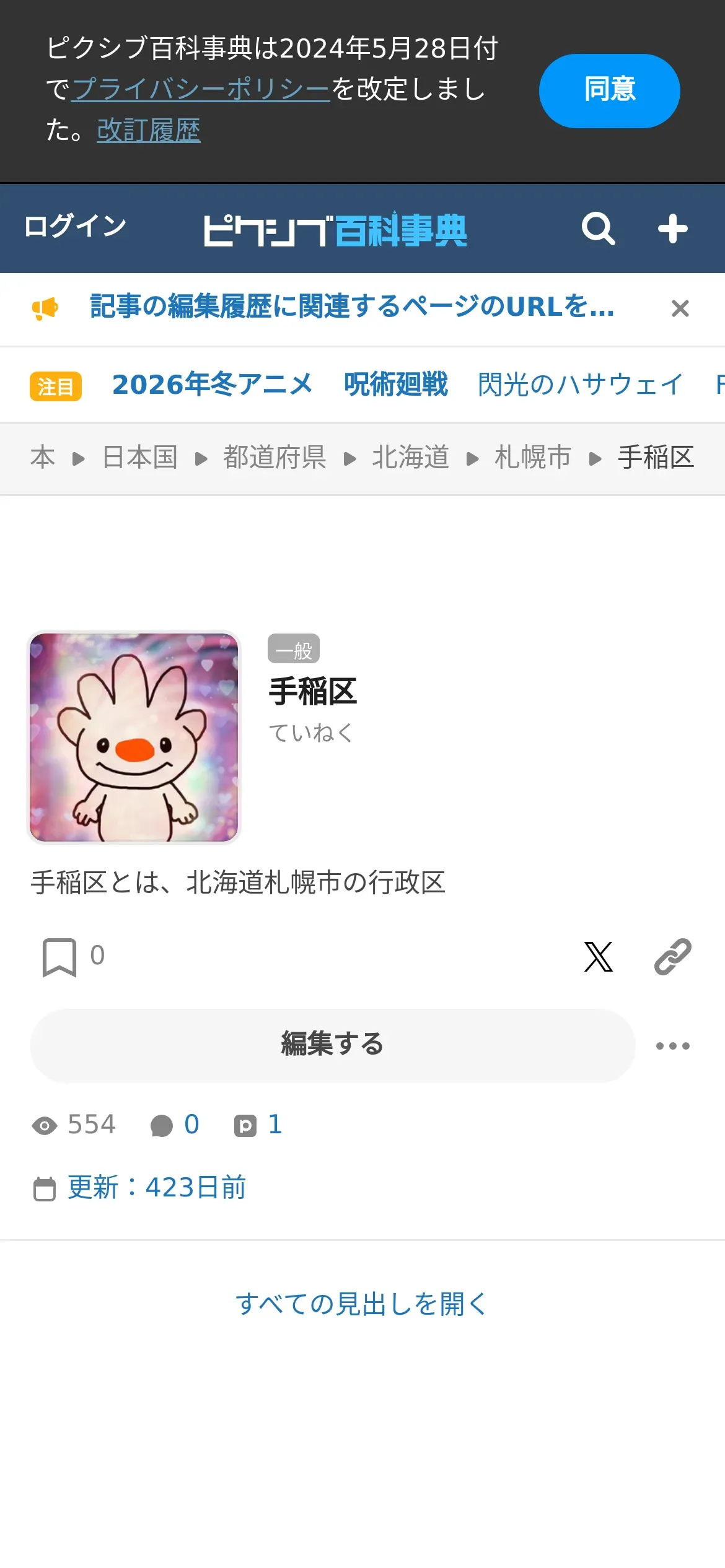Tap the 同意 agree button
Screen dimensions: 725x1568
tap(609, 91)
